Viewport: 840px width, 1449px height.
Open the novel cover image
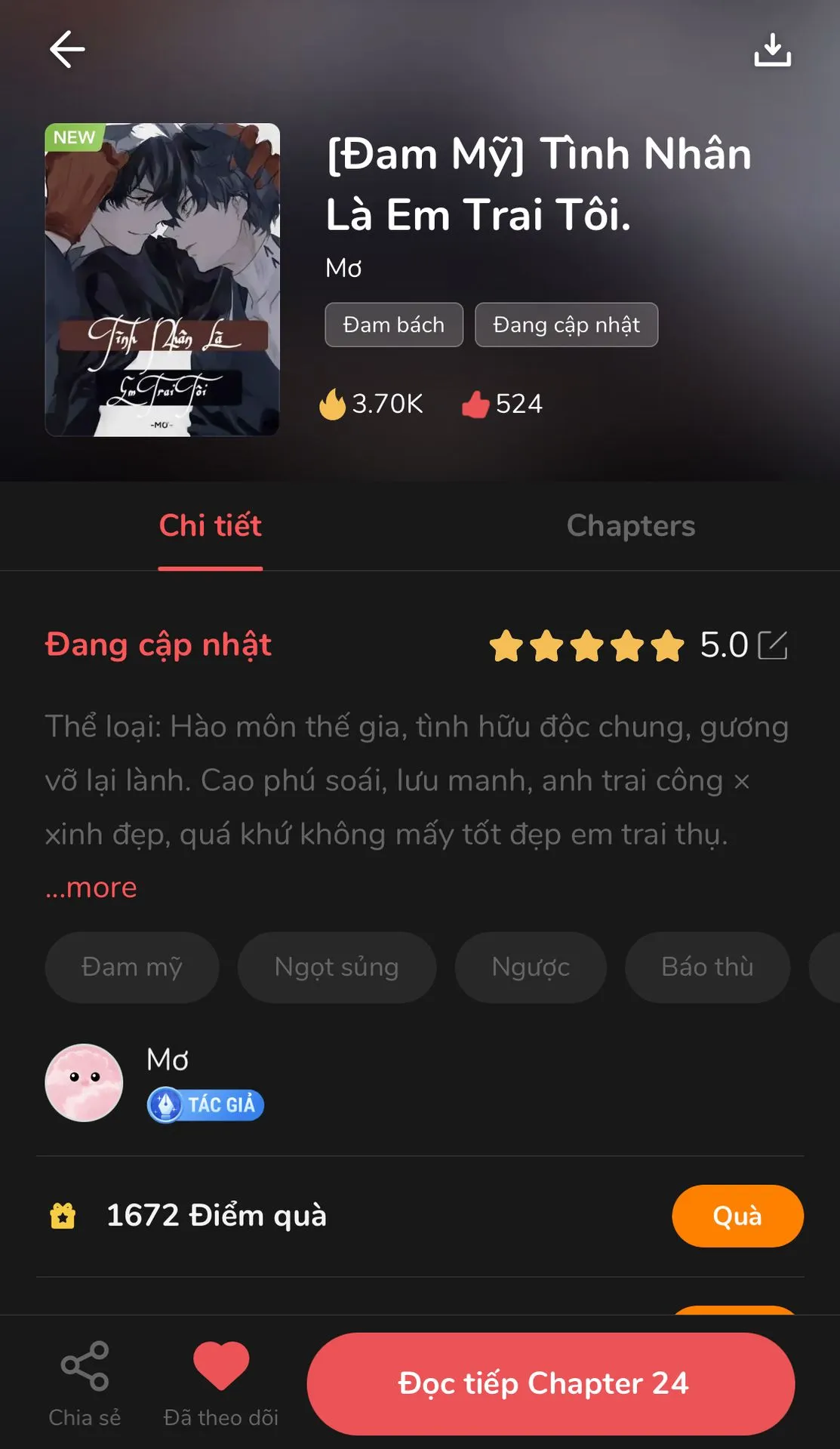click(x=162, y=279)
